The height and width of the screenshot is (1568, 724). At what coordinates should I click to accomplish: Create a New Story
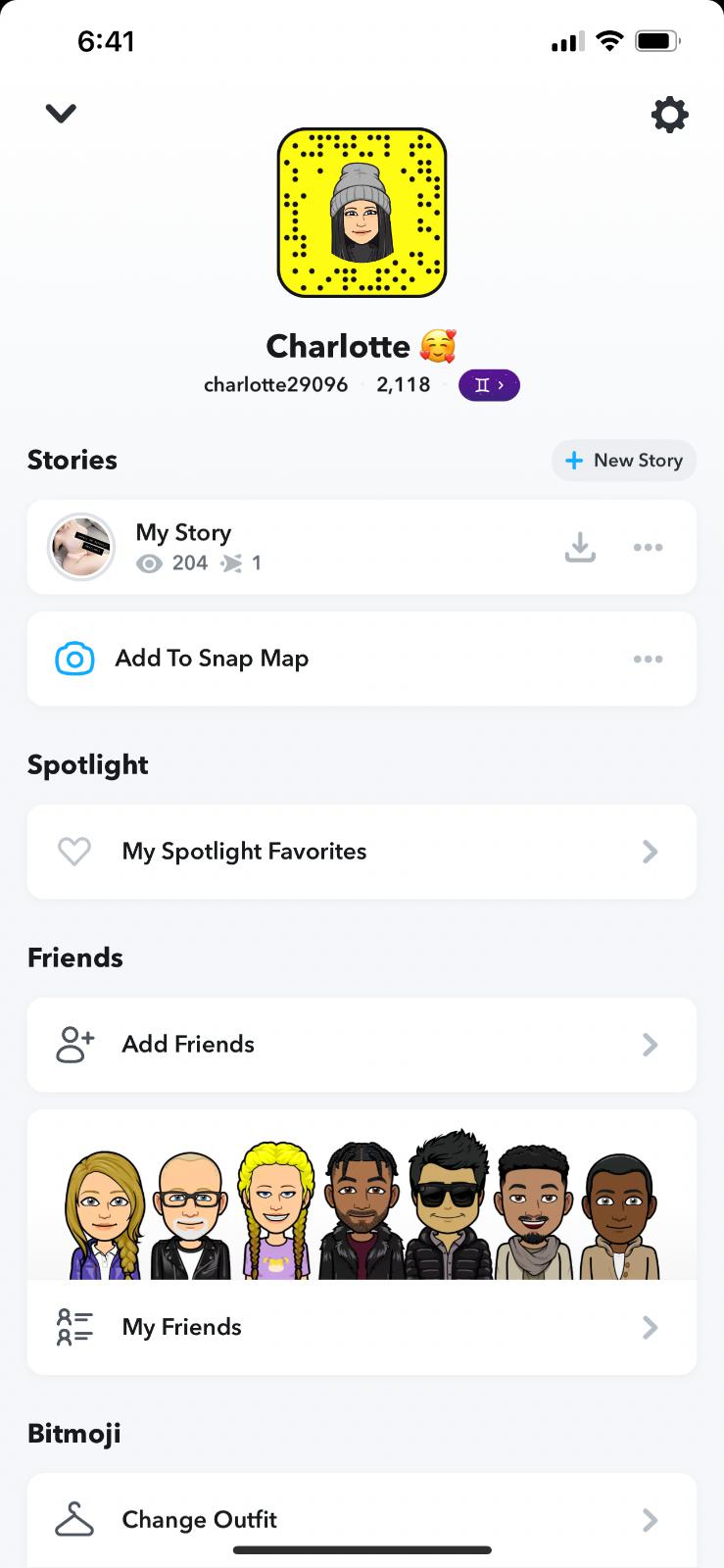tap(624, 461)
